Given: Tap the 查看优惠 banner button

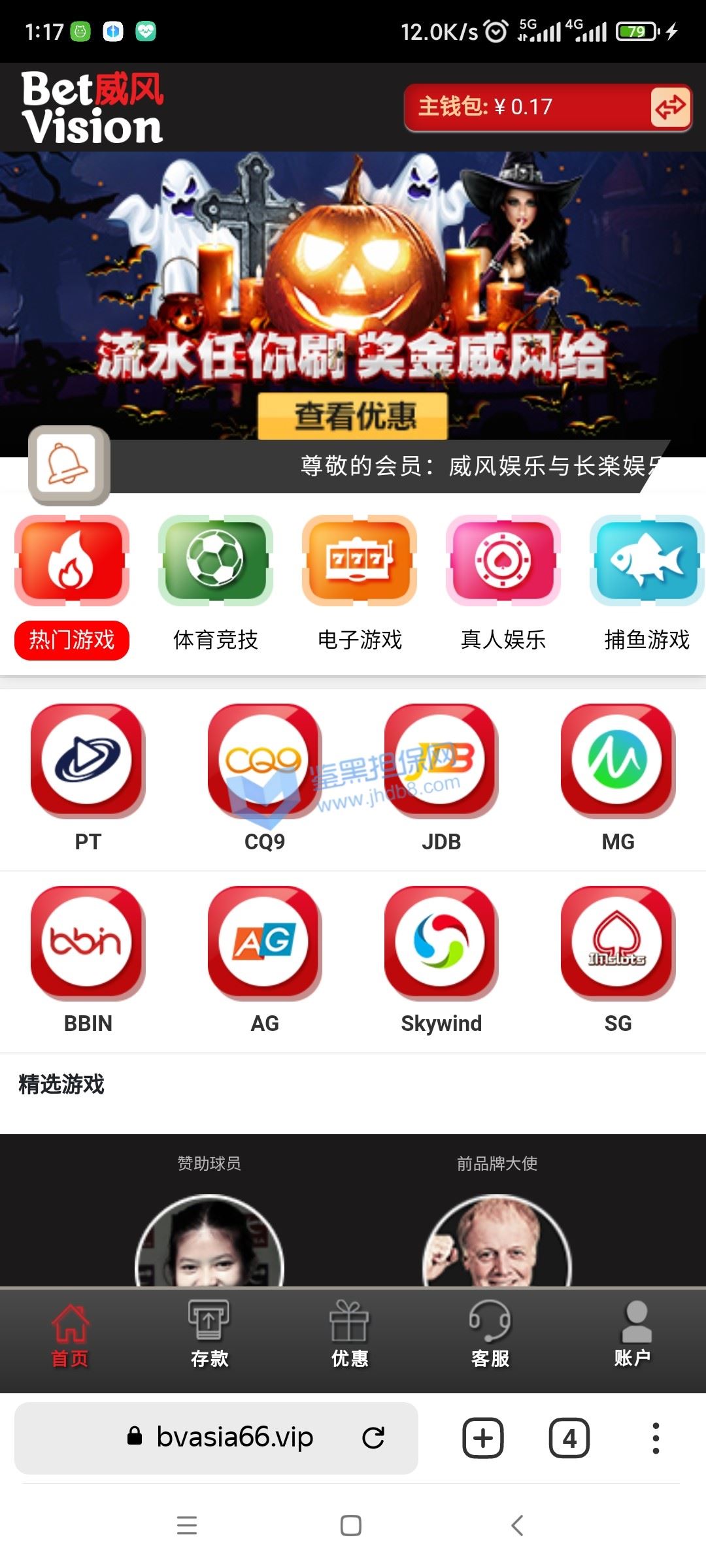Looking at the screenshot, I should pos(353,416).
